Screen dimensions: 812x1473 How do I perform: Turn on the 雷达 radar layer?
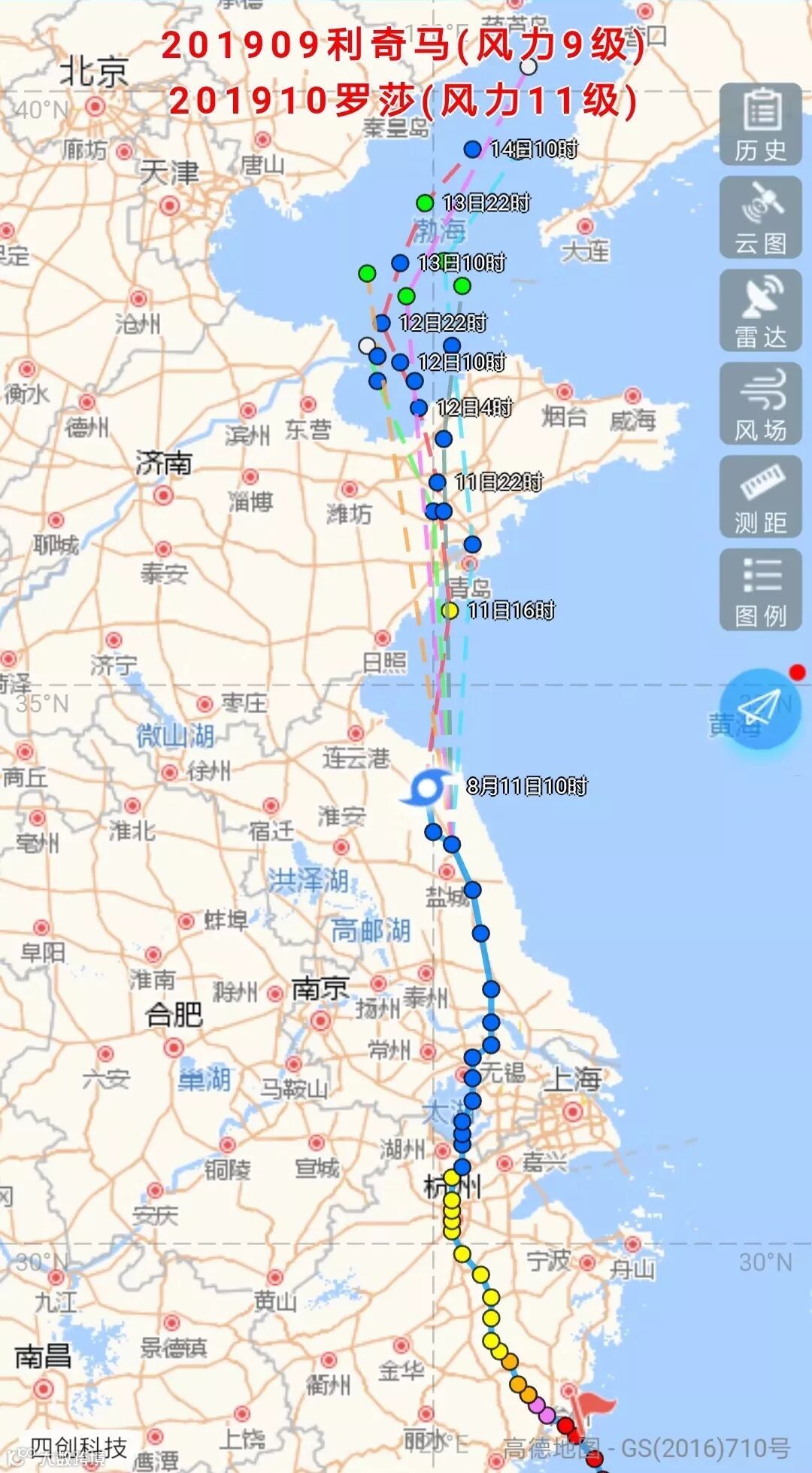click(760, 311)
